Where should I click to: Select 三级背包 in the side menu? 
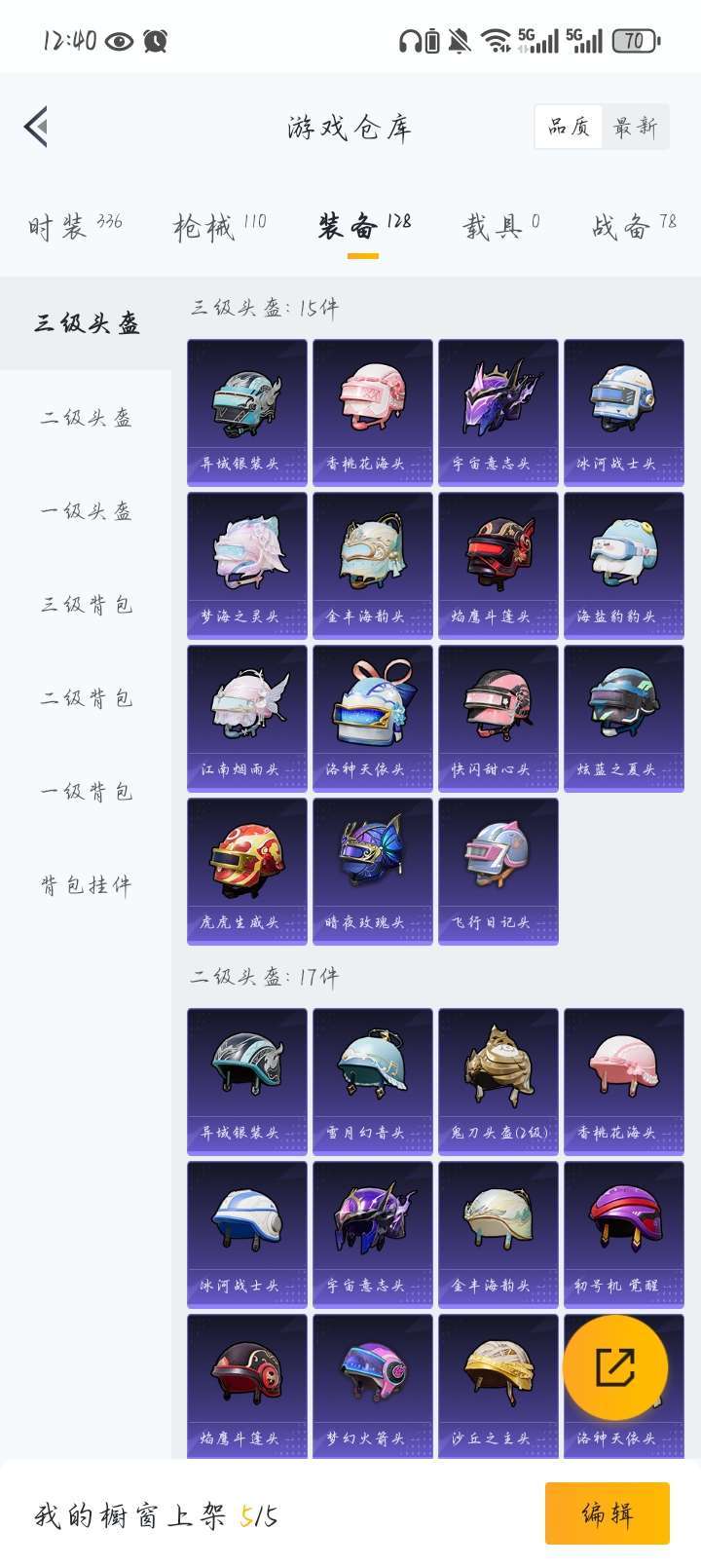[86, 605]
